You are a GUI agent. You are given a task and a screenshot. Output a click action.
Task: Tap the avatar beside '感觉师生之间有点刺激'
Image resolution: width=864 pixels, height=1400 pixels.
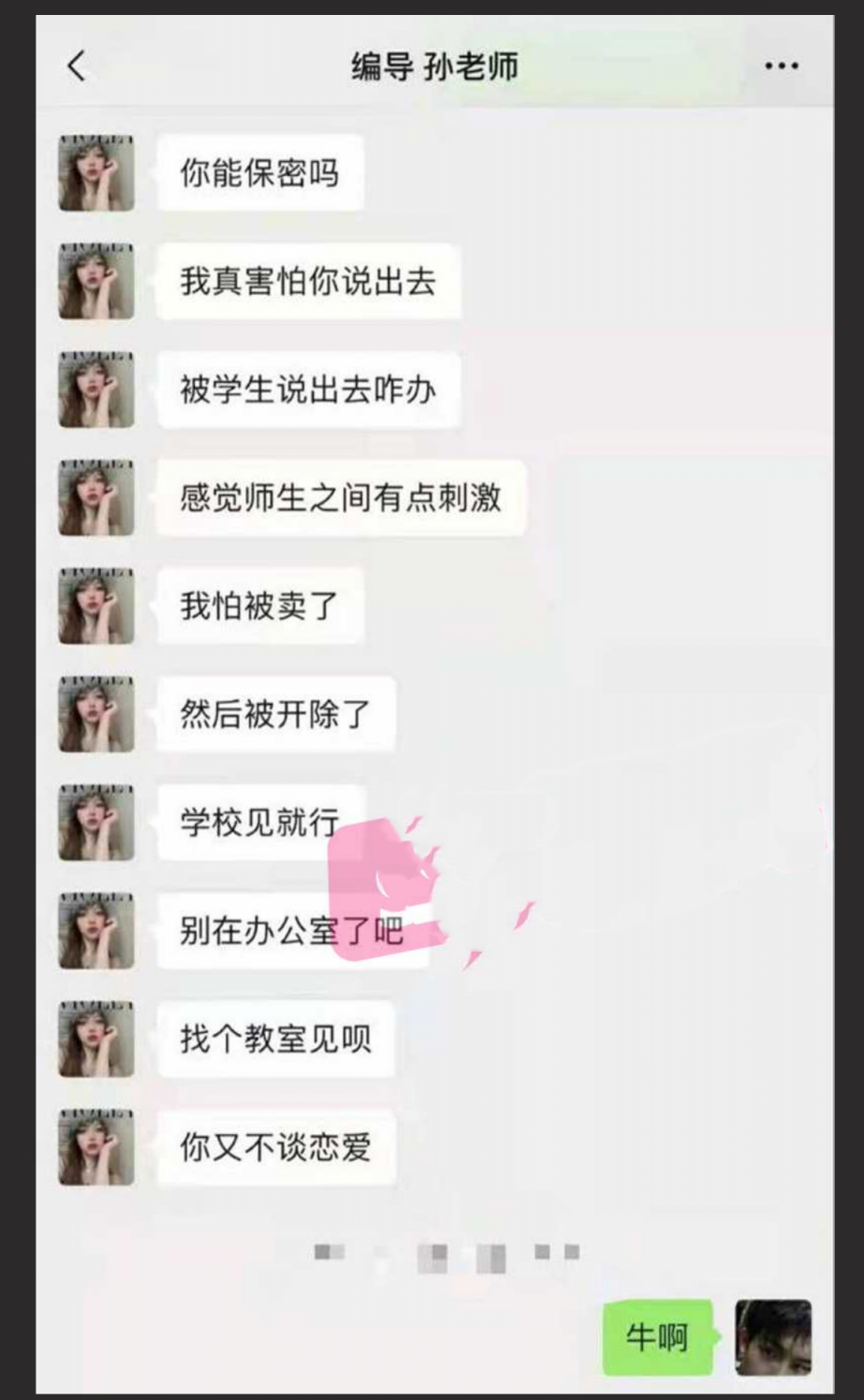[x=96, y=498]
